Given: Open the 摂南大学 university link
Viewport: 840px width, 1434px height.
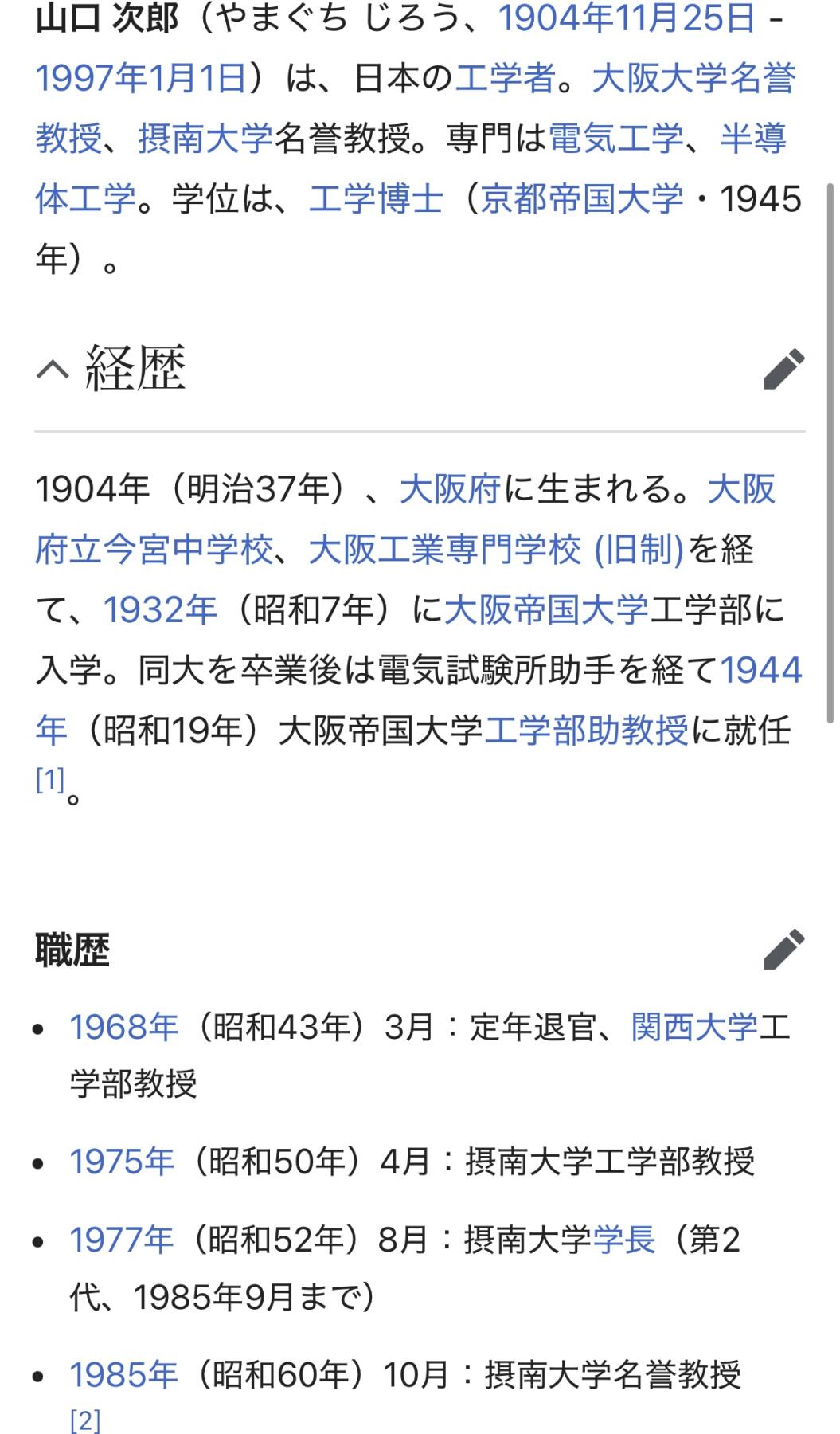Looking at the screenshot, I should (x=204, y=133).
